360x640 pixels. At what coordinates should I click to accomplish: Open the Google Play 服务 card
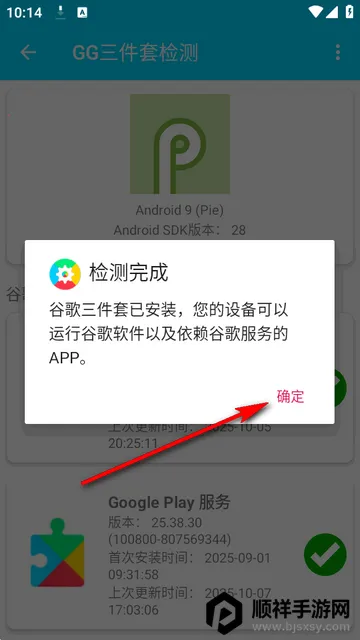(x=180, y=557)
